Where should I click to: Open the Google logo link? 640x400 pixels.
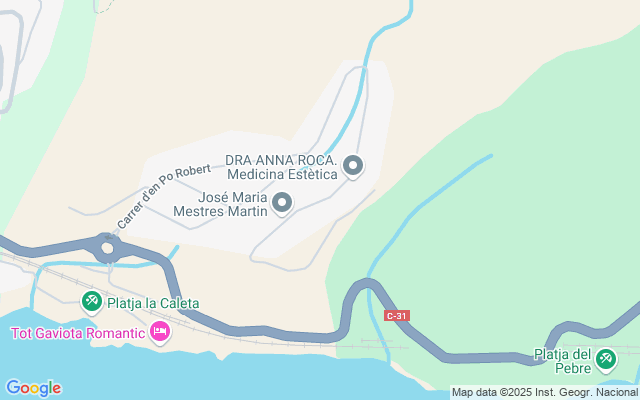tap(33, 388)
